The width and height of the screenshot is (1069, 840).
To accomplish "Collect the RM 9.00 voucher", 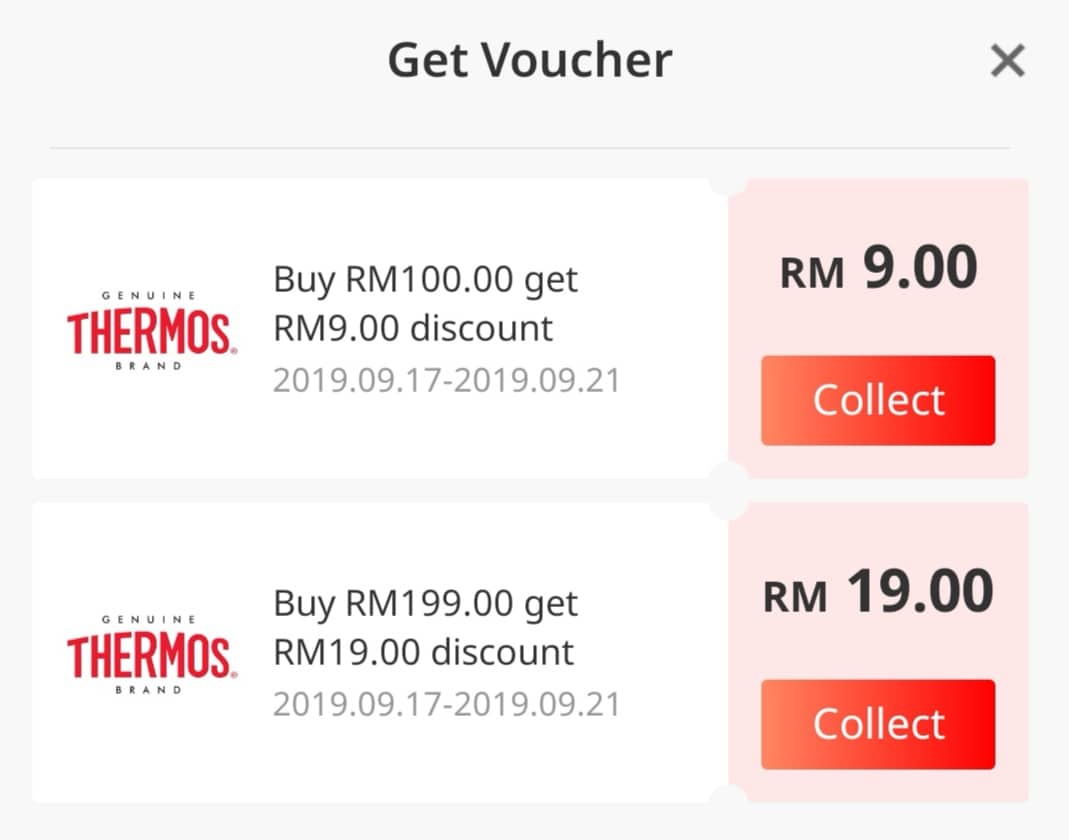I will (877, 400).
